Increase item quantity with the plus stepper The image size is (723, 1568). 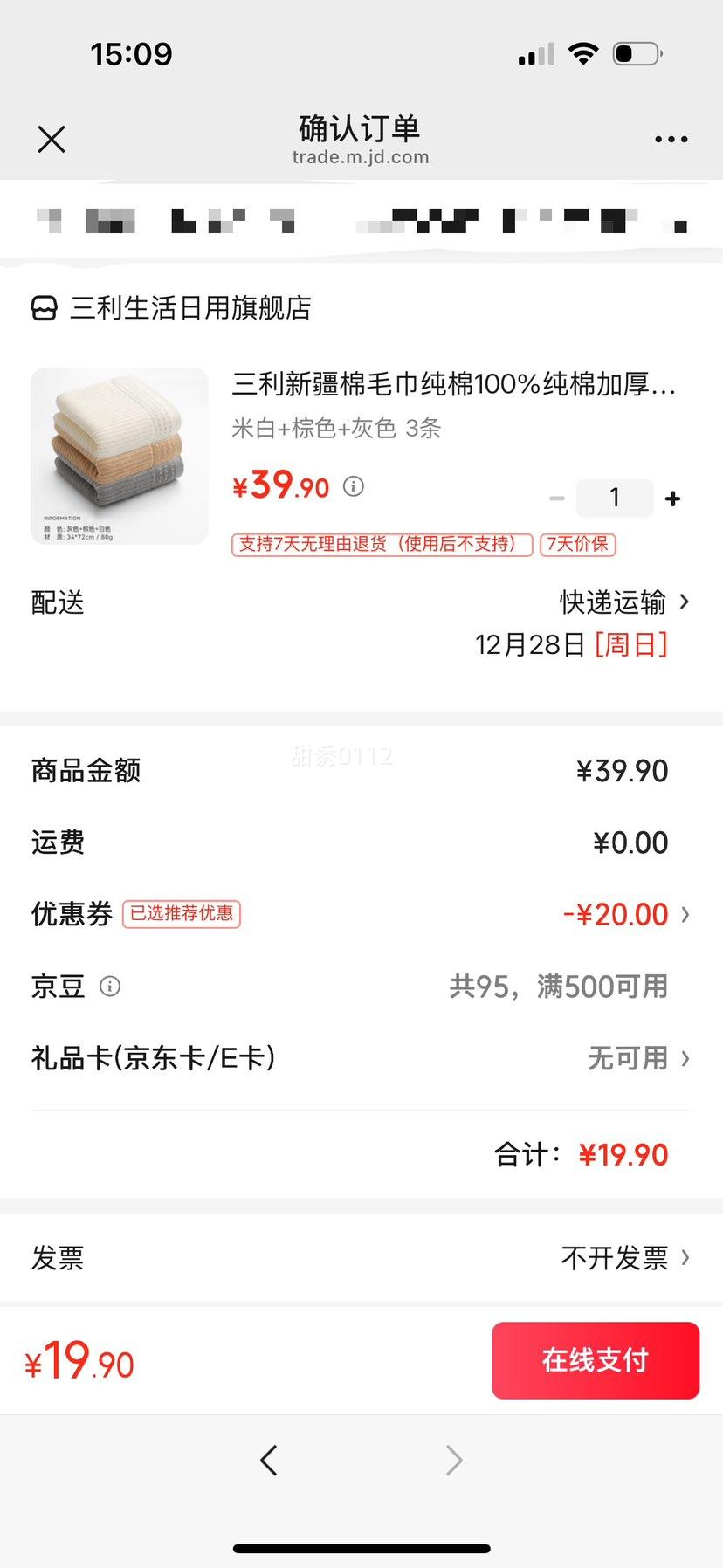672,498
